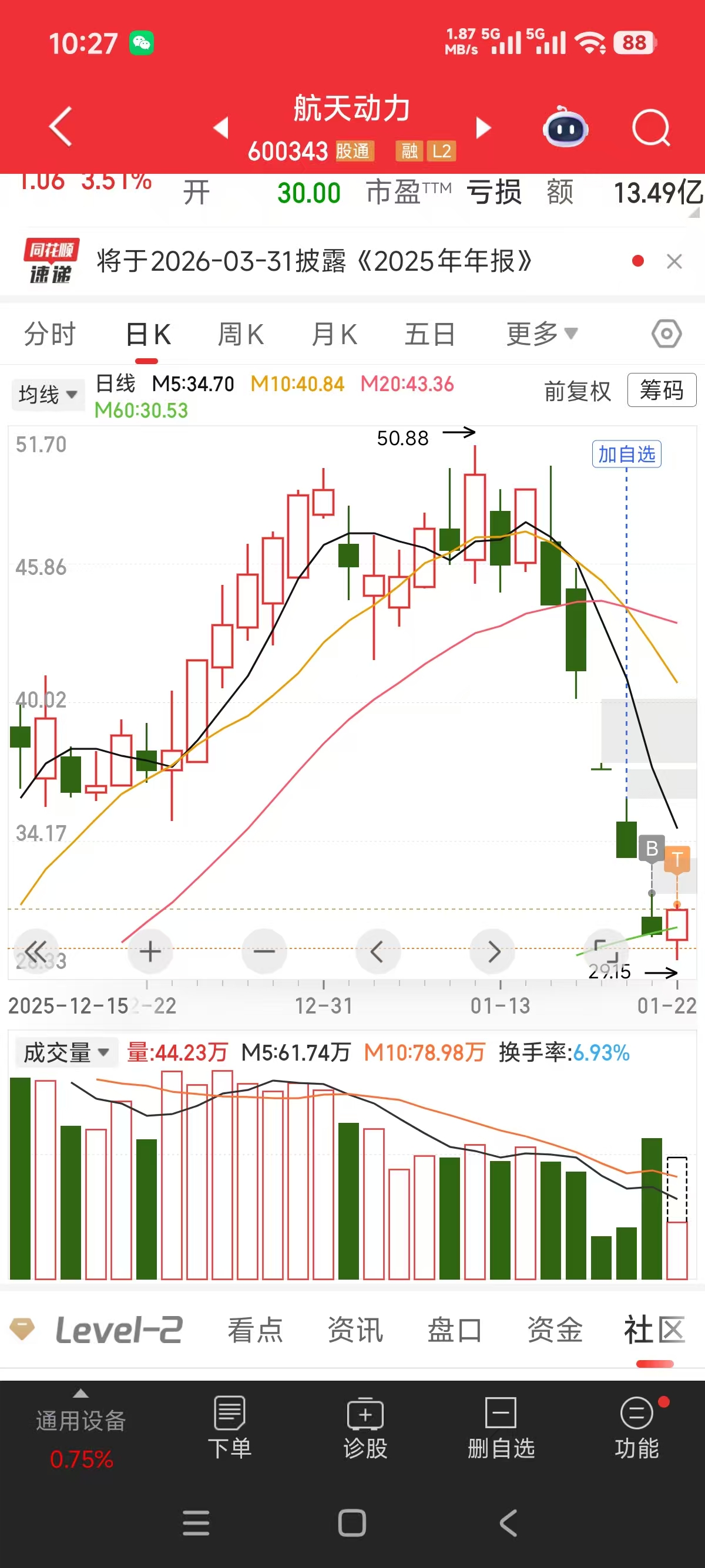Dismiss the 2025年年报 announcement banner
The image size is (705, 1568).
click(x=674, y=262)
